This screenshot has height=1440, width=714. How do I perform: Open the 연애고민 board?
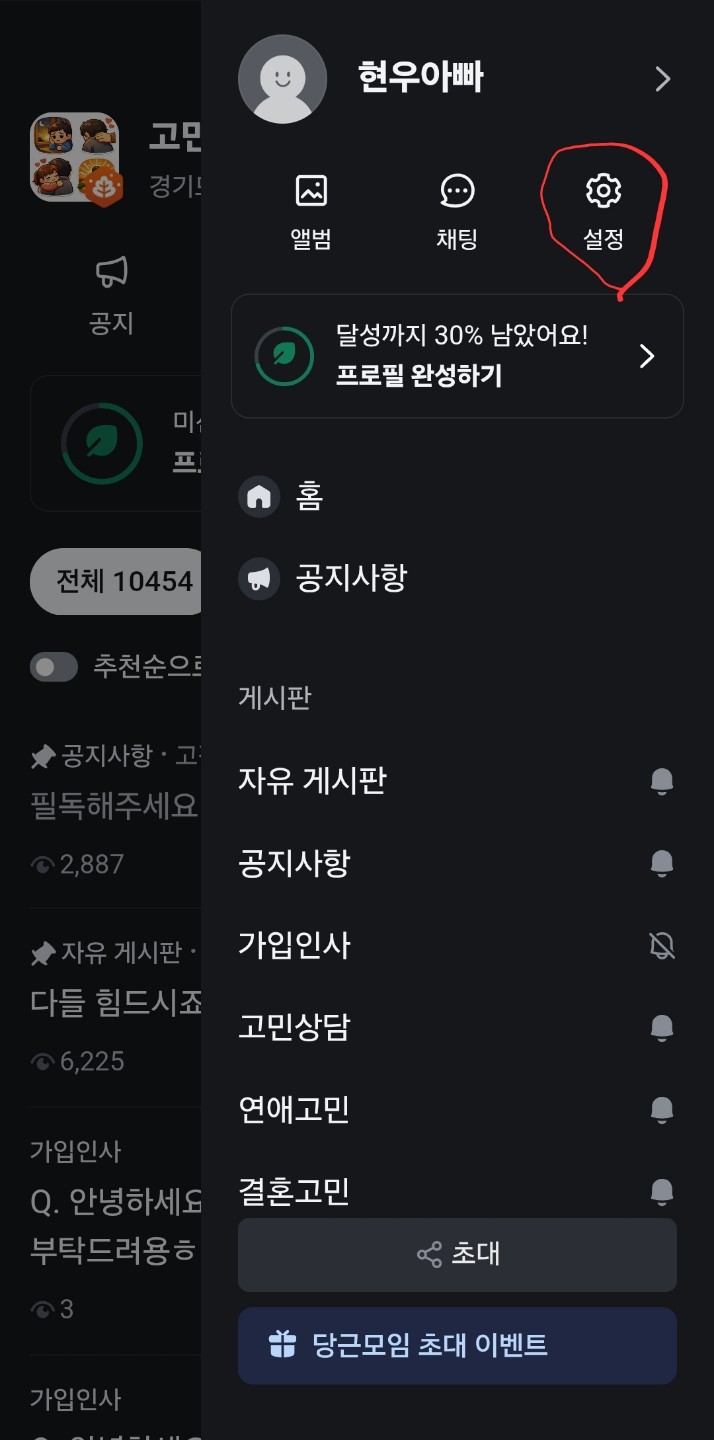294,1109
